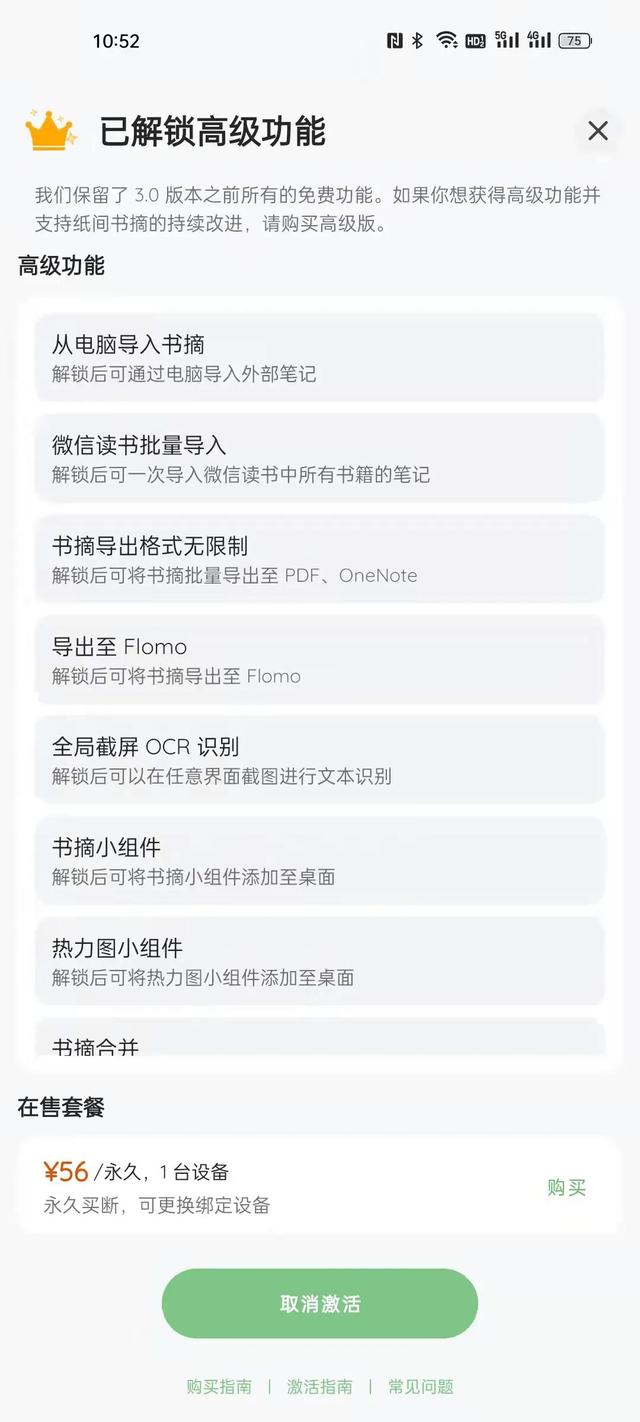Open the 购买指南 link
Image resolution: width=640 pixels, height=1422 pixels.
(x=219, y=1386)
